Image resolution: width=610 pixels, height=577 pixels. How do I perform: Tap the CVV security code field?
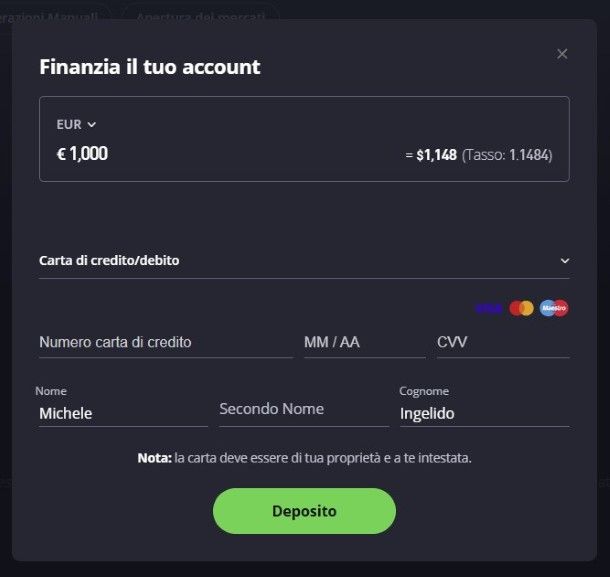coord(502,342)
